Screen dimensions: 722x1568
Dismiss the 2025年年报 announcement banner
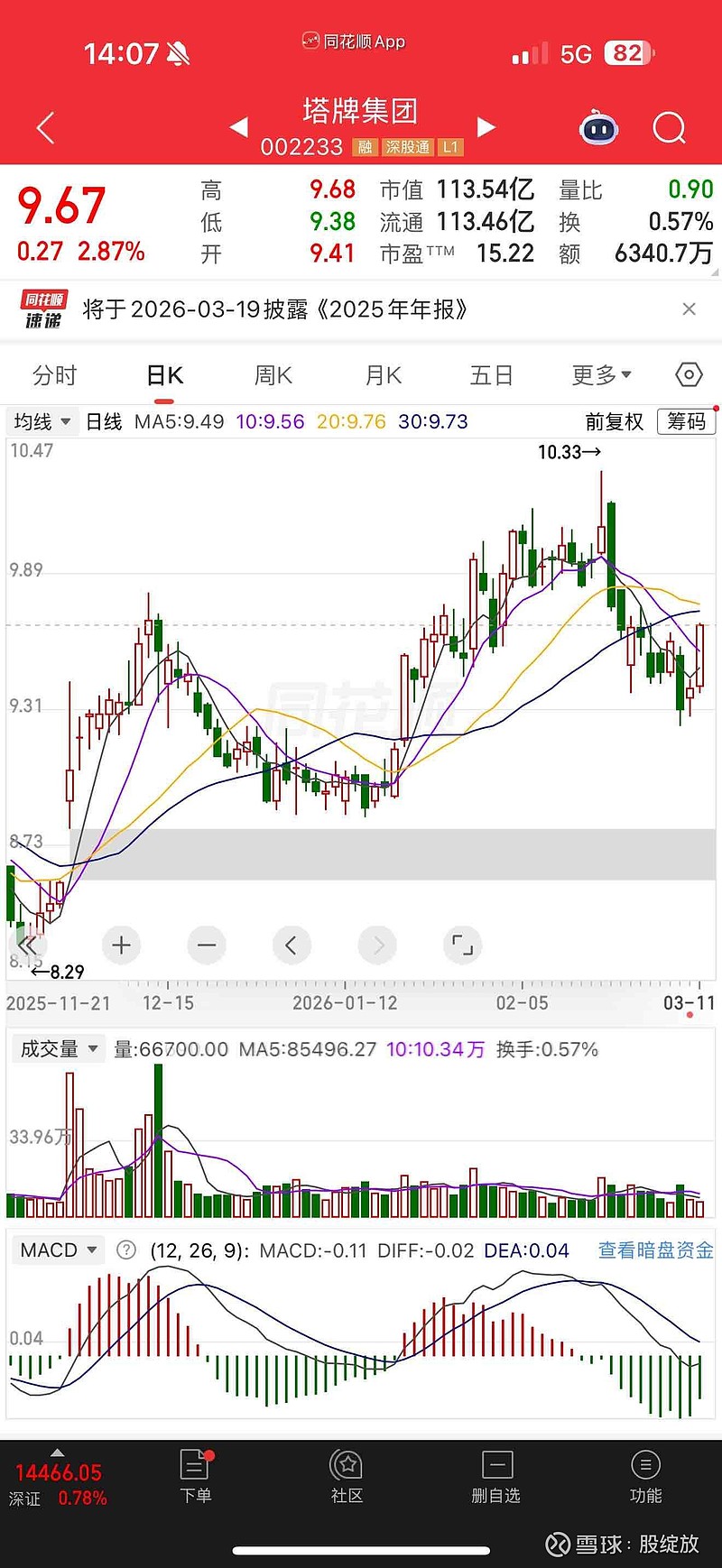point(689,309)
